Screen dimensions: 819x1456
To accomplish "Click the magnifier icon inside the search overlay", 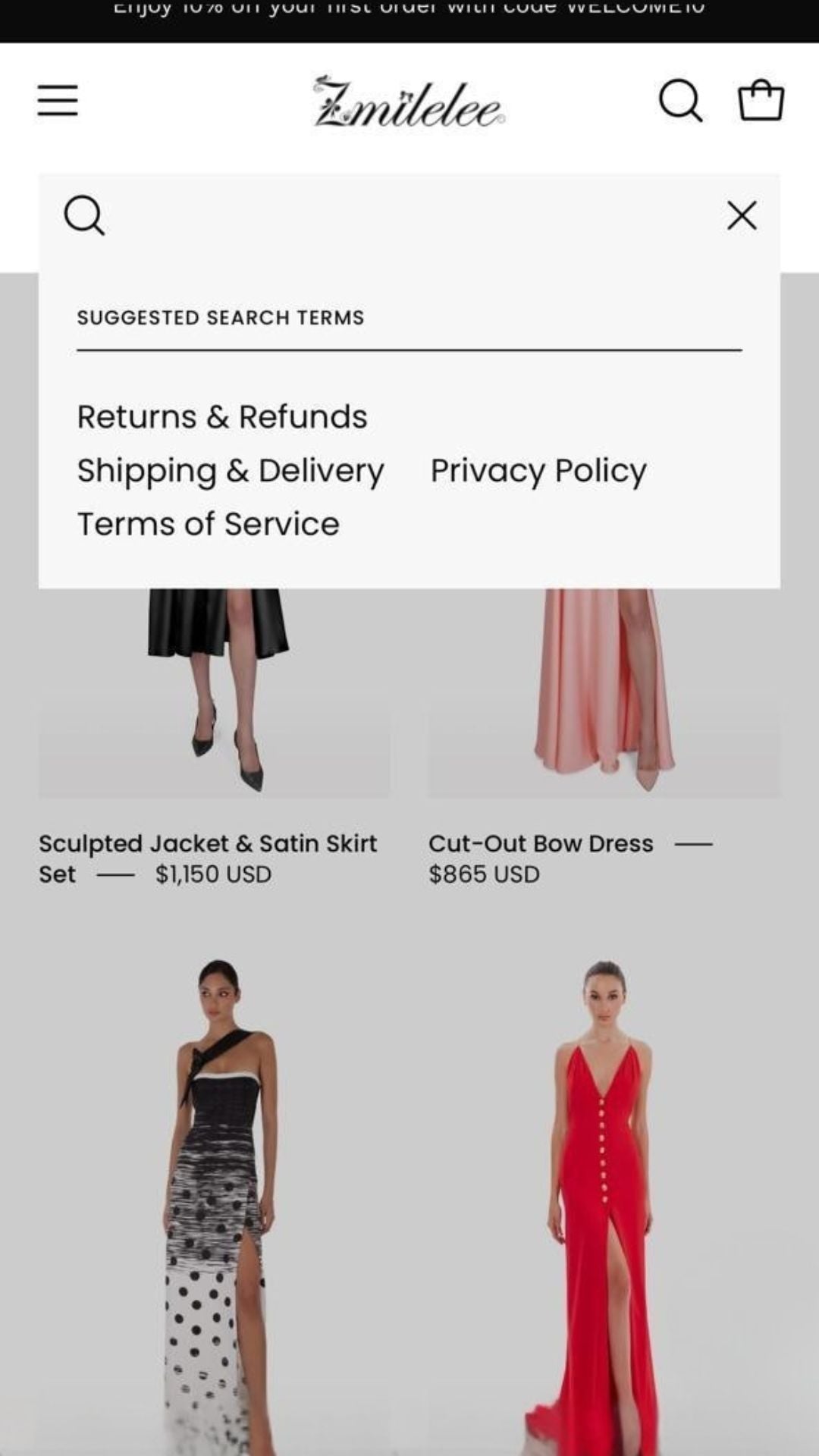I will click(85, 216).
